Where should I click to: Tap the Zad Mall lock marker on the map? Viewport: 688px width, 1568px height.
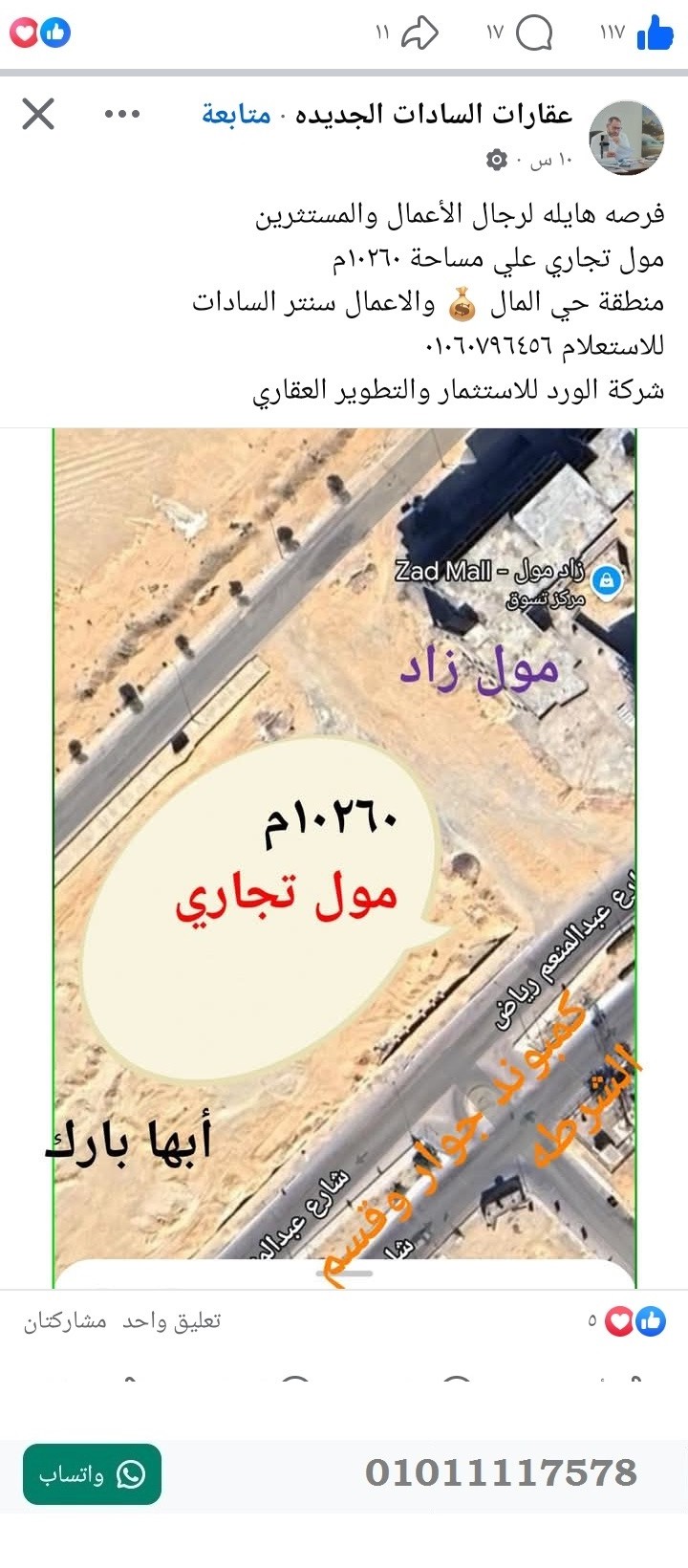pos(604,580)
